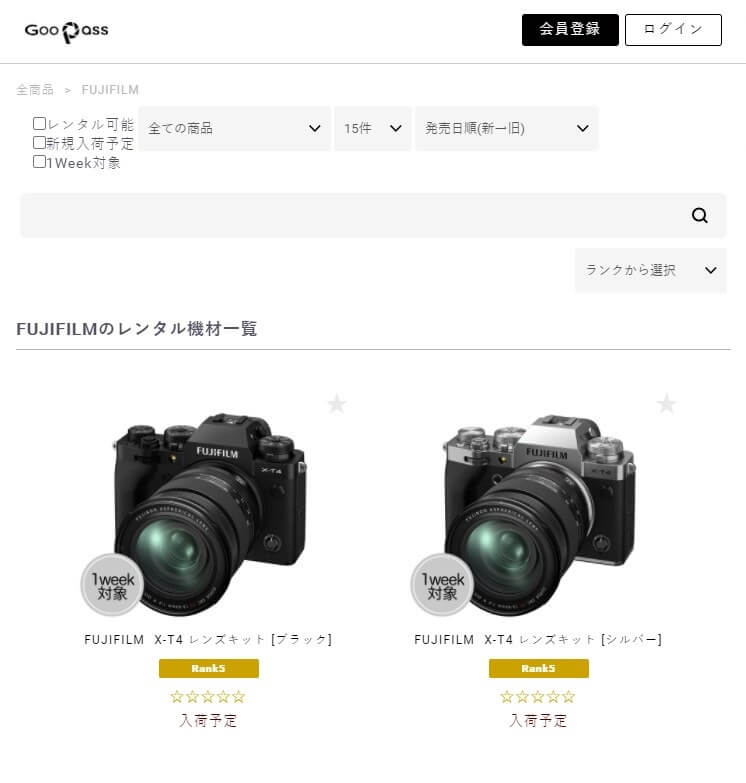Favorite the X-T4 [ブラック] star
Viewport: 746px width, 783px height.
coord(337,404)
